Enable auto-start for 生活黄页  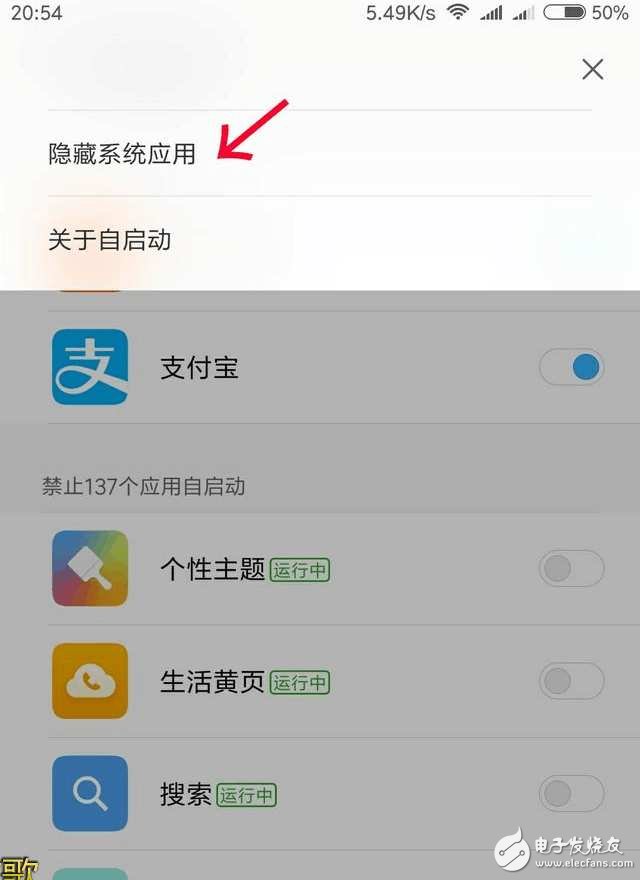(x=571, y=682)
